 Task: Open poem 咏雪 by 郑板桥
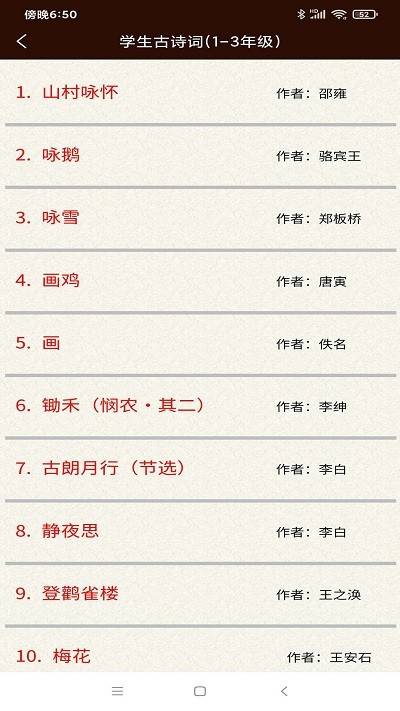click(x=200, y=218)
